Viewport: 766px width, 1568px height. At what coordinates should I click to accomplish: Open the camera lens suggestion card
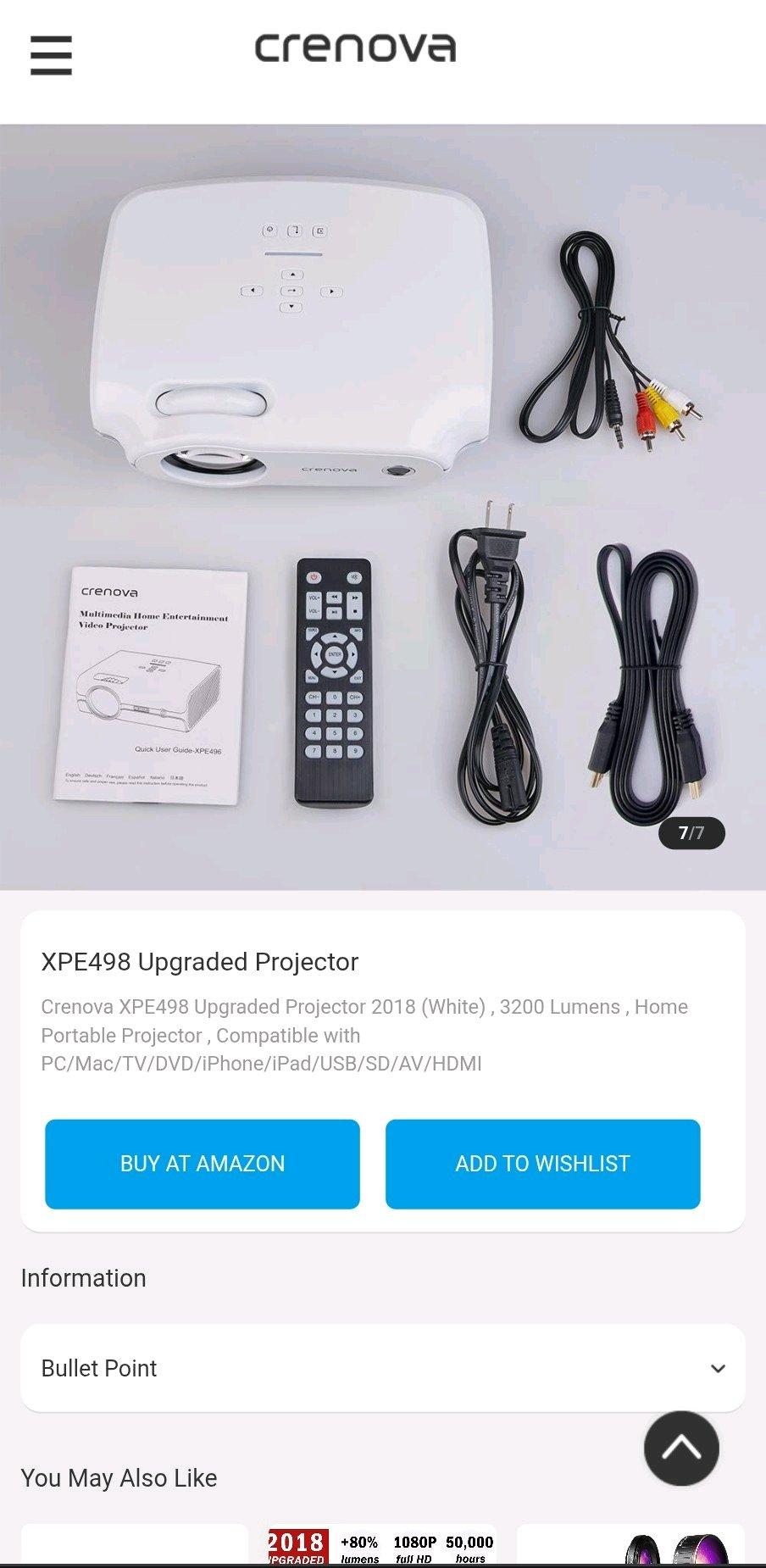pyautogui.click(x=631, y=1544)
